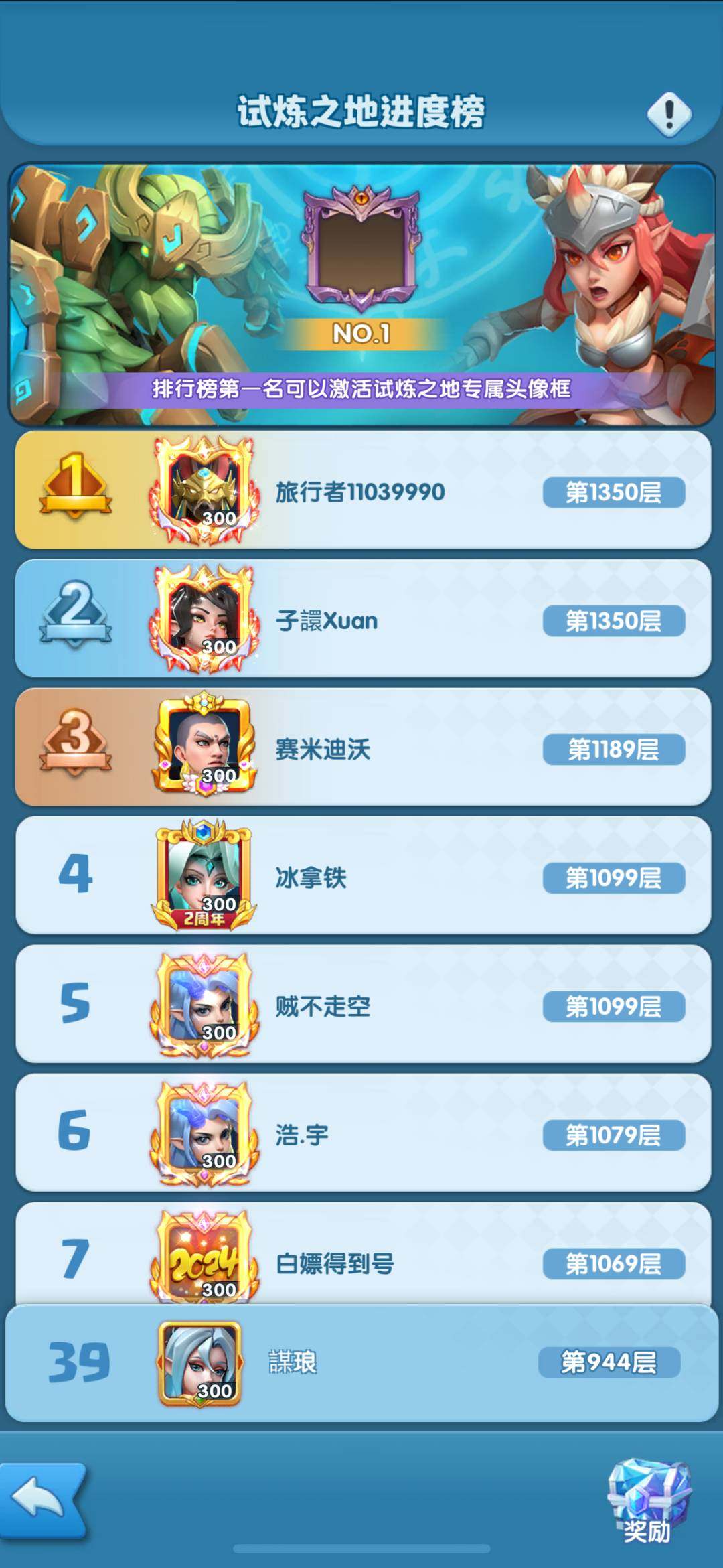
Task: View 子讓Xuan's floor label 第1350层
Action: coord(613,620)
